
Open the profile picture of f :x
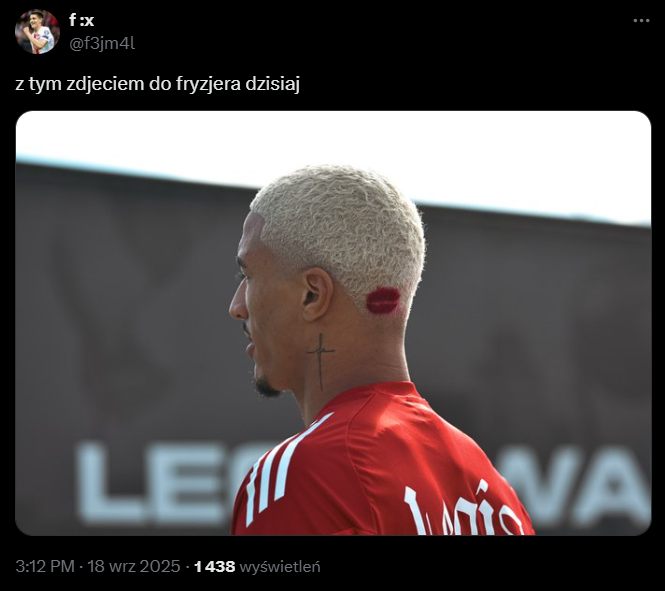coord(37,32)
